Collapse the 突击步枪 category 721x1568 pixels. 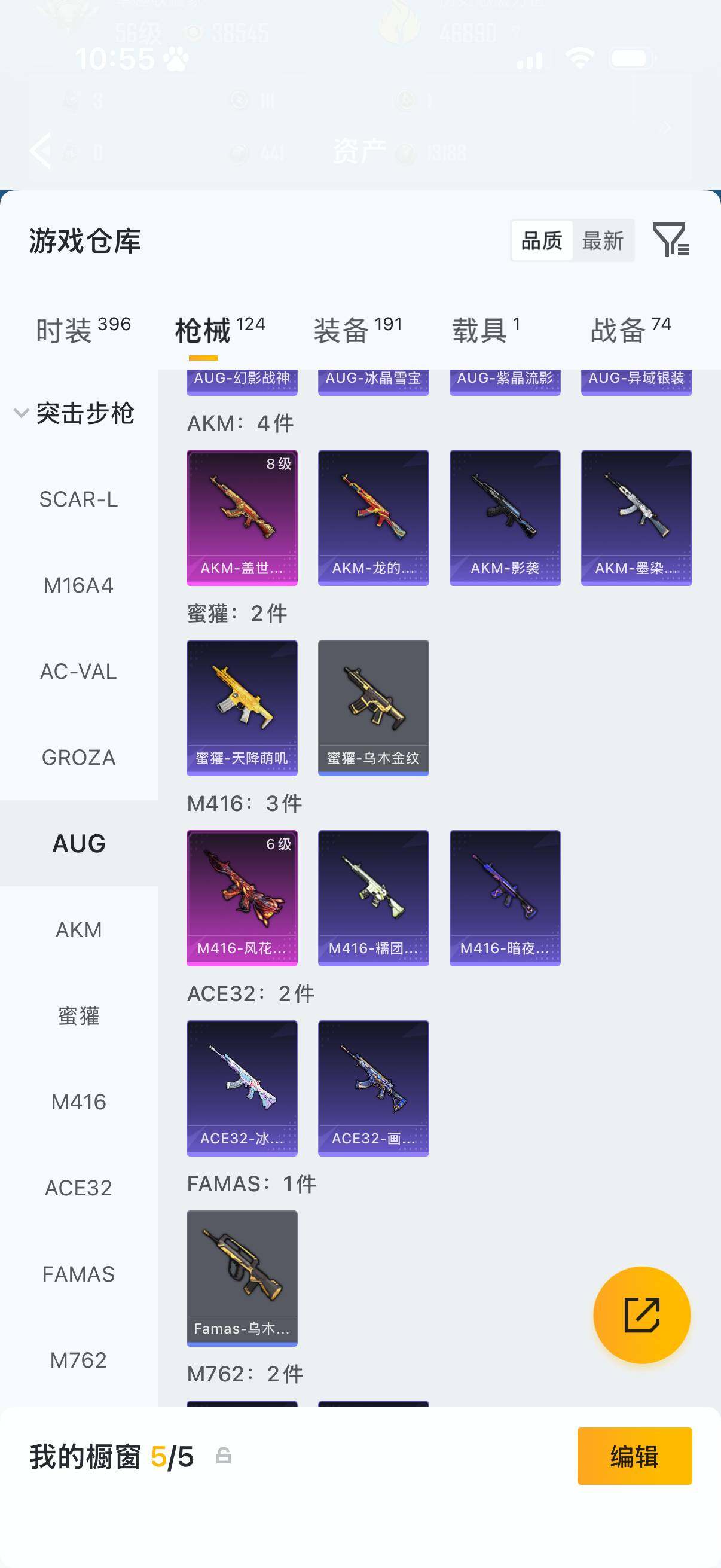point(74,413)
